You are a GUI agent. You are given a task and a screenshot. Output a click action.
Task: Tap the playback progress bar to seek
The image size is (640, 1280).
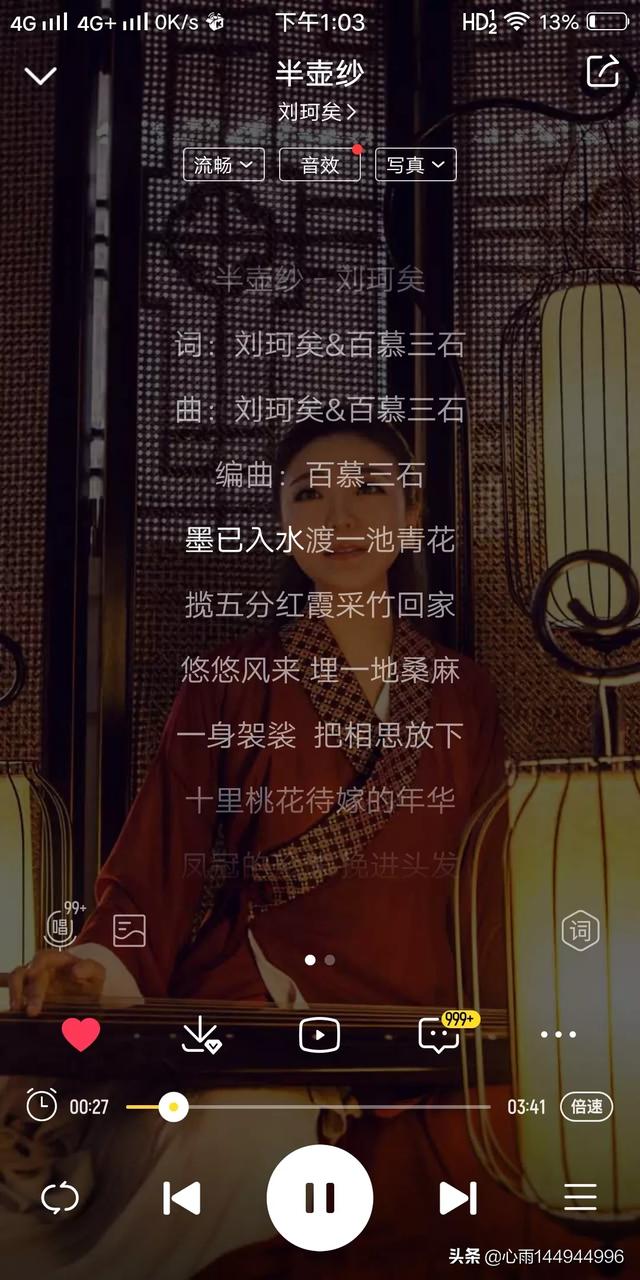pos(330,1107)
